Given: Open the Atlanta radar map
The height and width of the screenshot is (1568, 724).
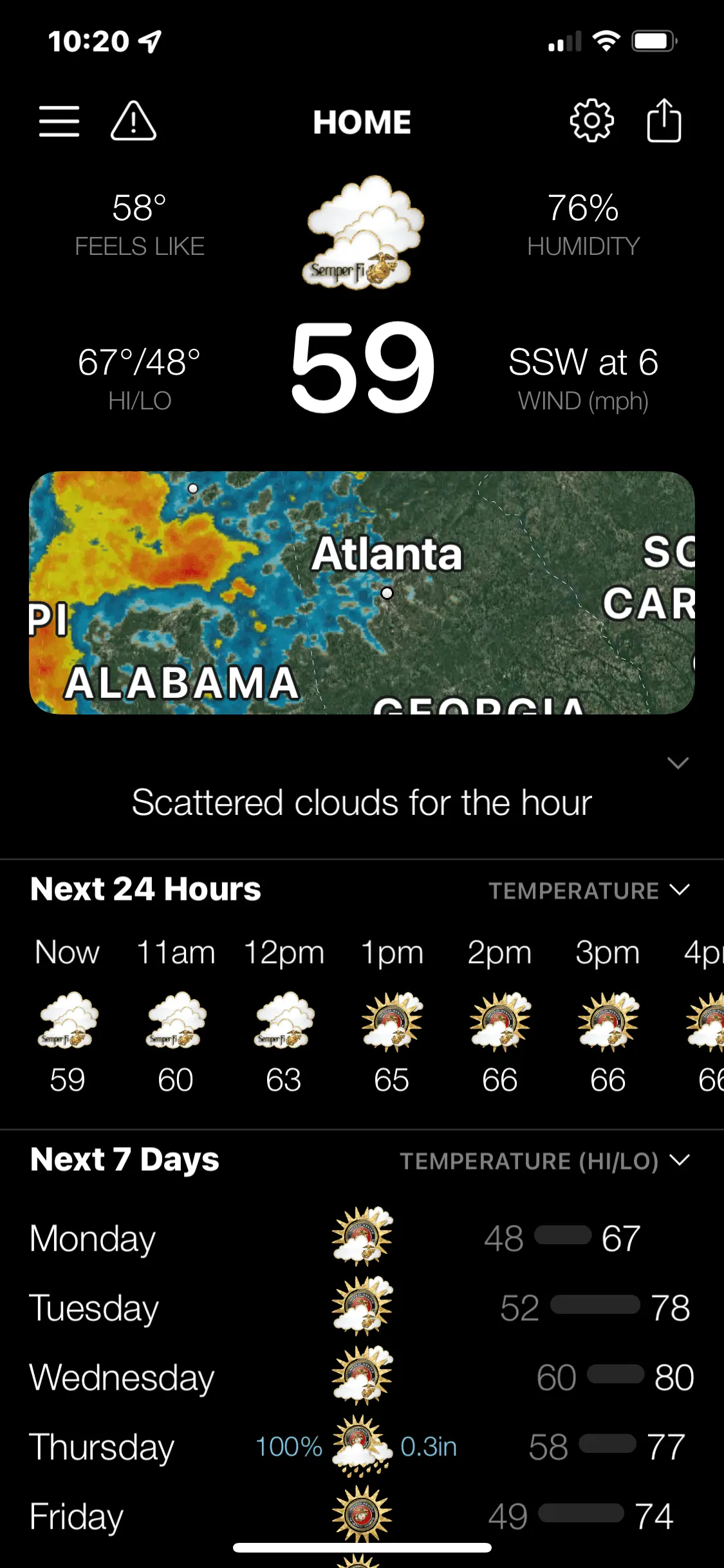Looking at the screenshot, I should (362, 592).
